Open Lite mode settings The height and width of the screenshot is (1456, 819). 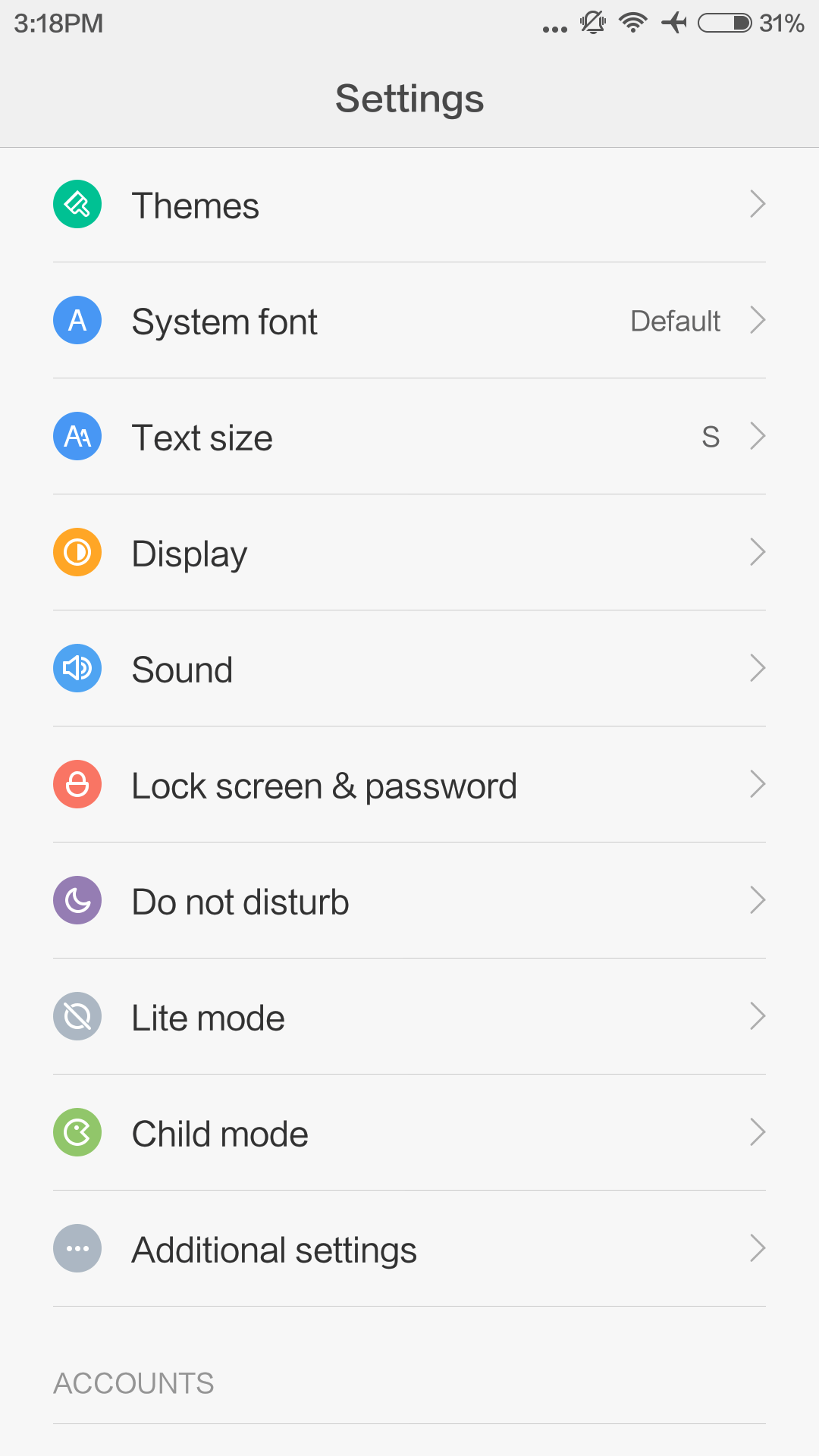(409, 1017)
